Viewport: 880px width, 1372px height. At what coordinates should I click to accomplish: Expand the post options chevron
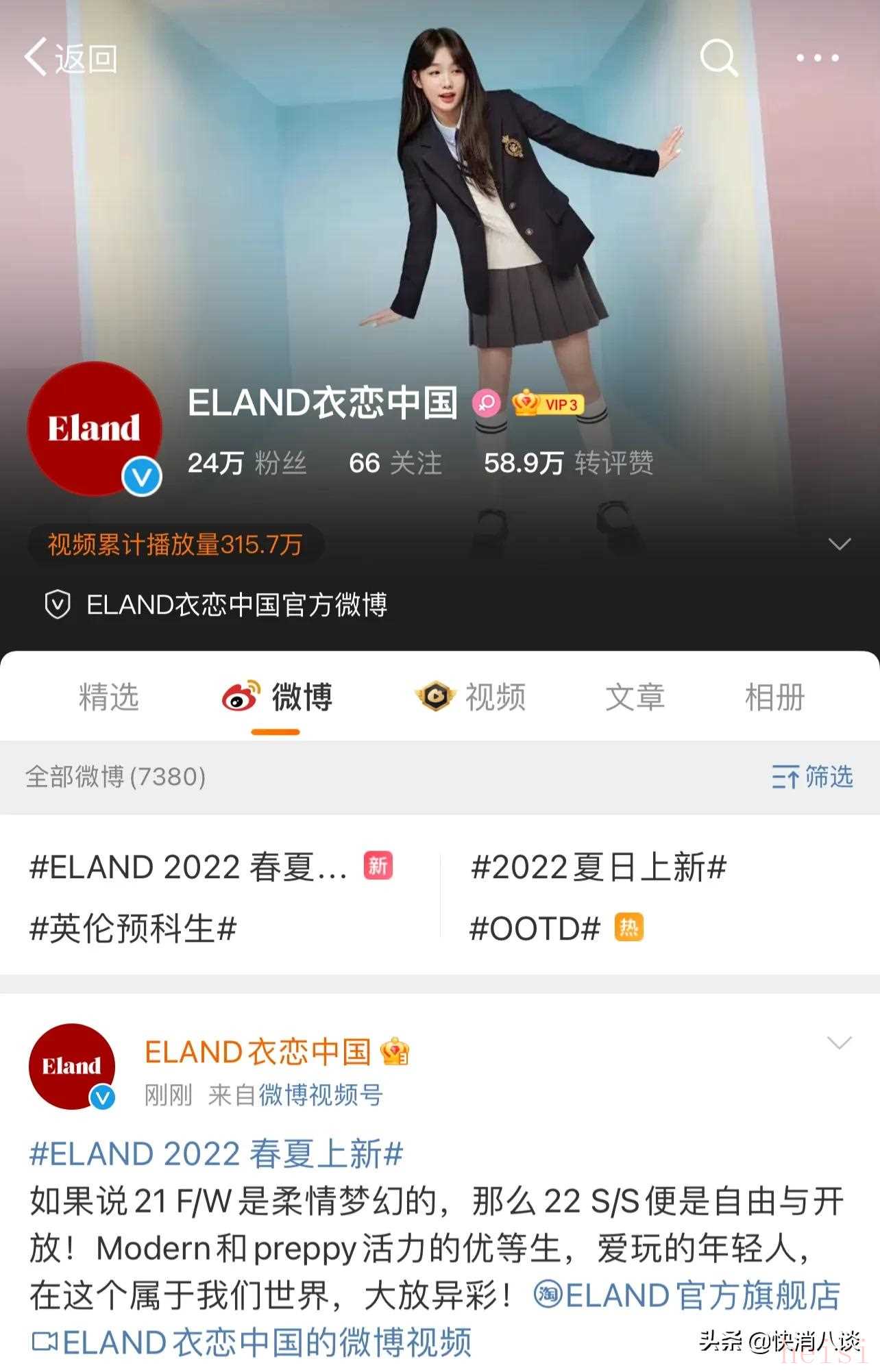840,1043
